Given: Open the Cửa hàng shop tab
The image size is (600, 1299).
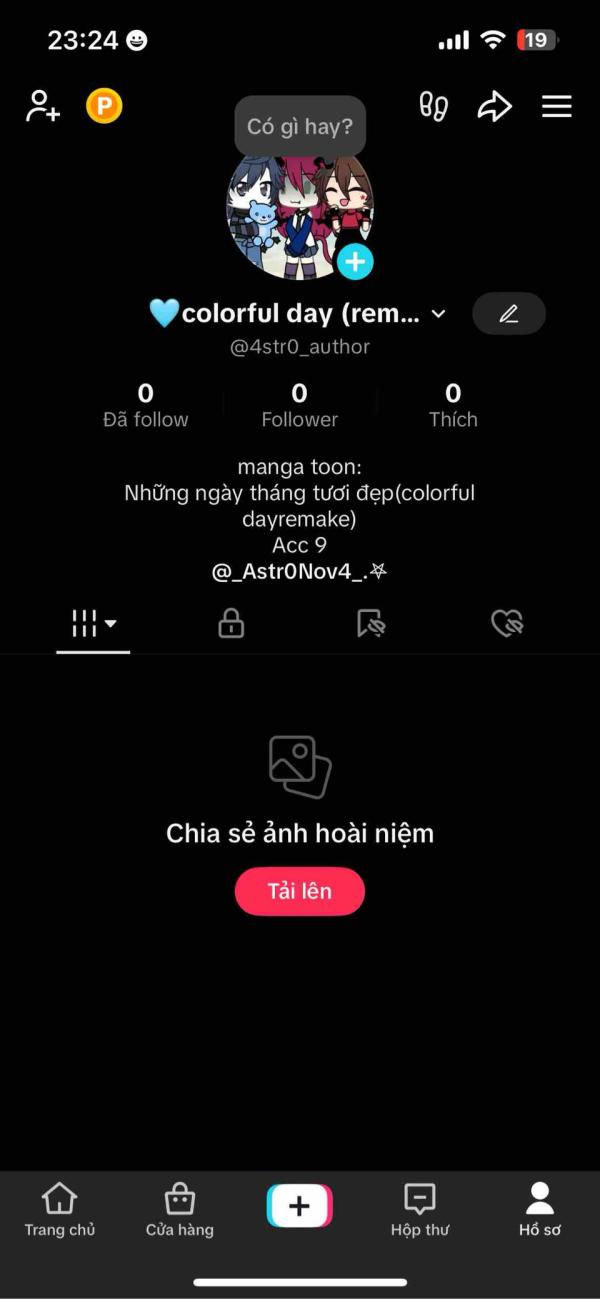Looking at the screenshot, I should (x=180, y=1210).
